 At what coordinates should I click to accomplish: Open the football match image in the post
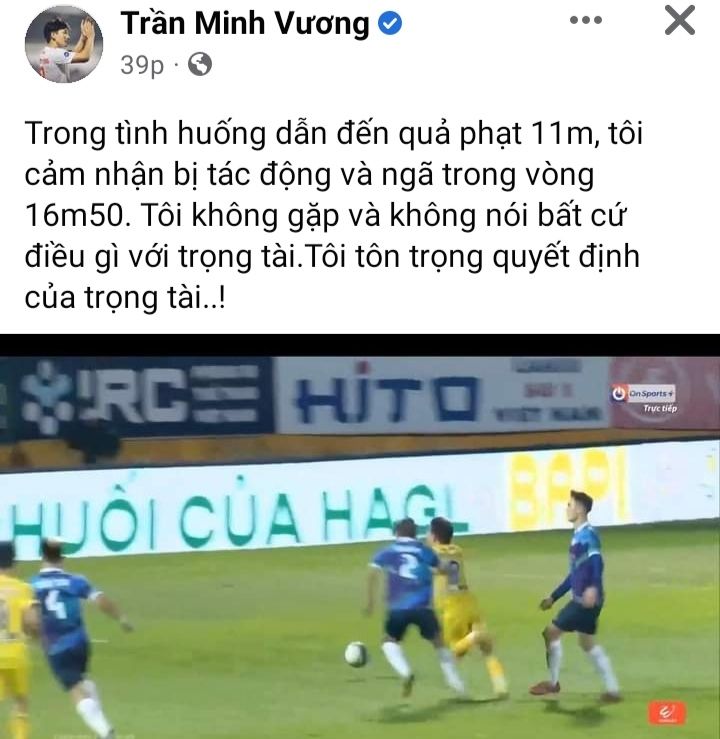360,540
